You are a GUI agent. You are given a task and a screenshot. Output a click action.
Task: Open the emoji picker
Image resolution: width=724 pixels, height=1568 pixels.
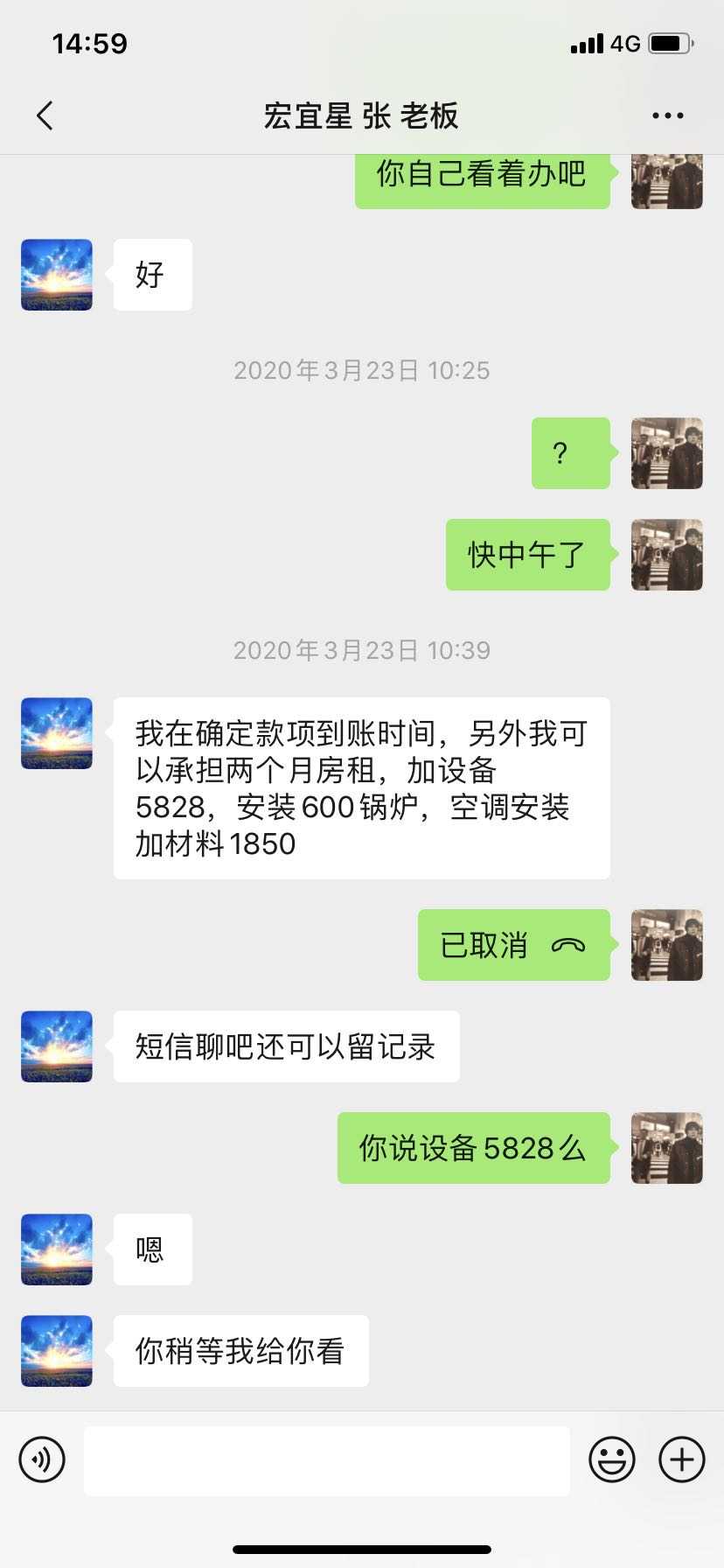tap(611, 1459)
